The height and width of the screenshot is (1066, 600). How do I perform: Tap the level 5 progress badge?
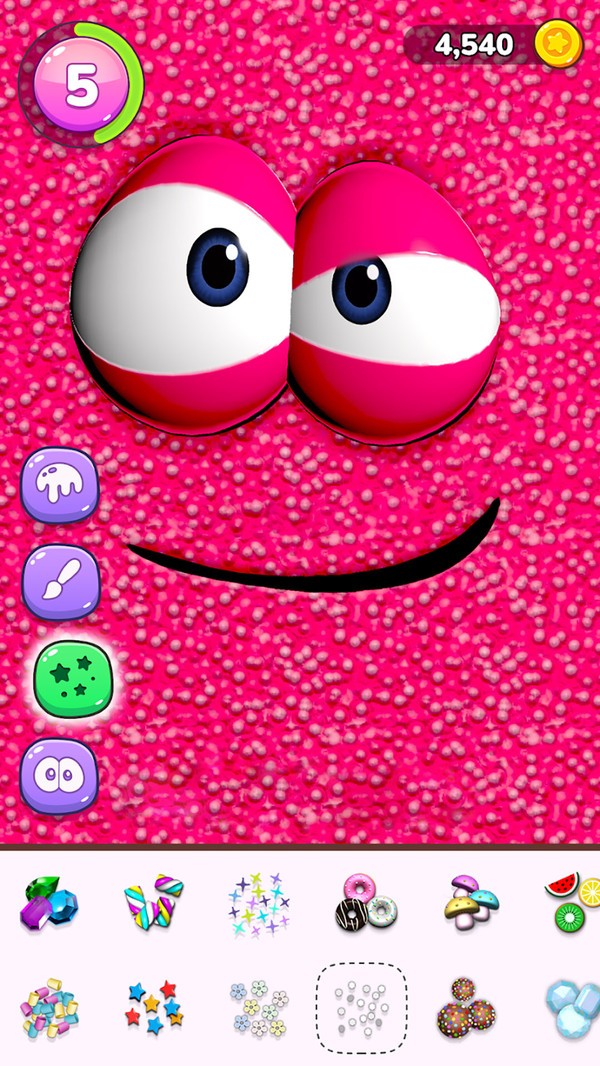coord(81,84)
